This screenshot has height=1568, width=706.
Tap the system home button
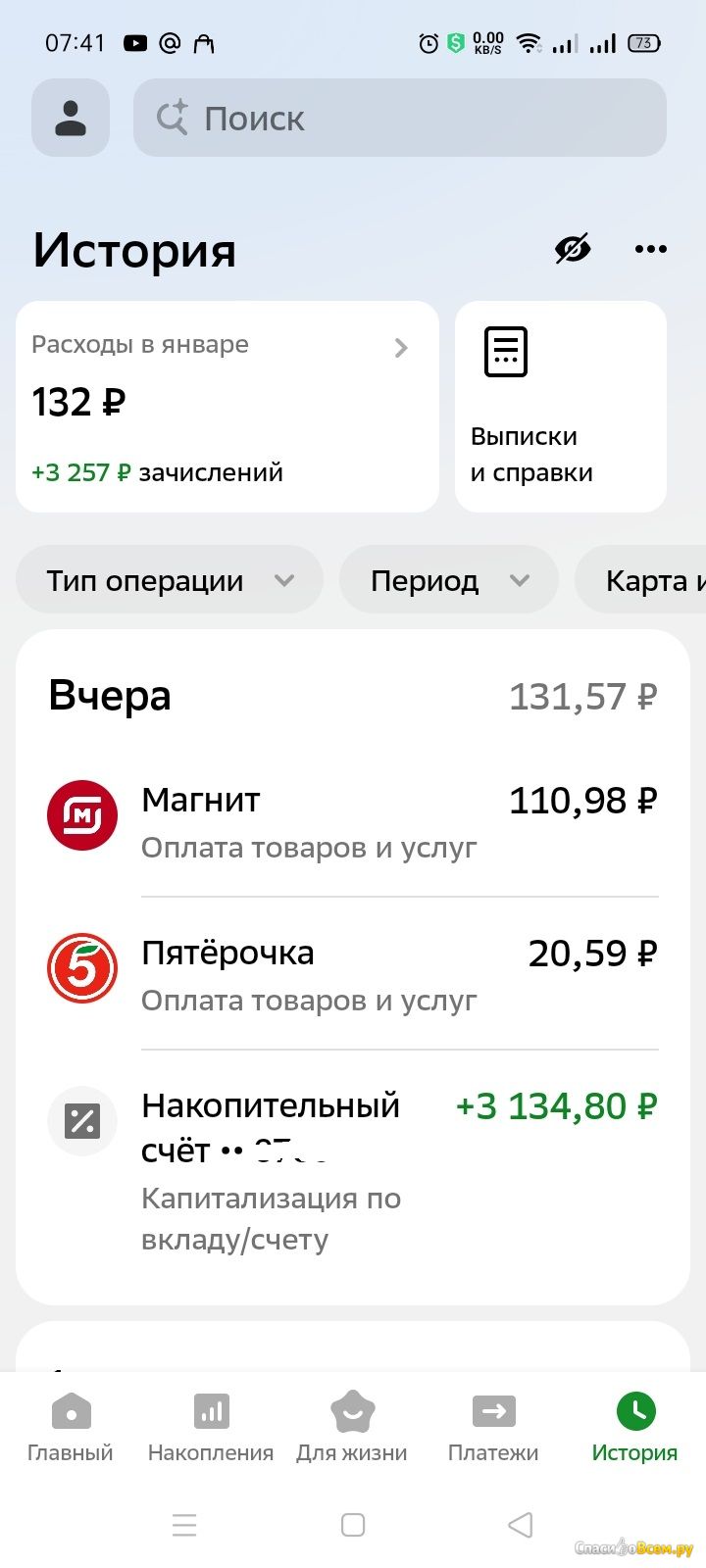click(x=353, y=1525)
